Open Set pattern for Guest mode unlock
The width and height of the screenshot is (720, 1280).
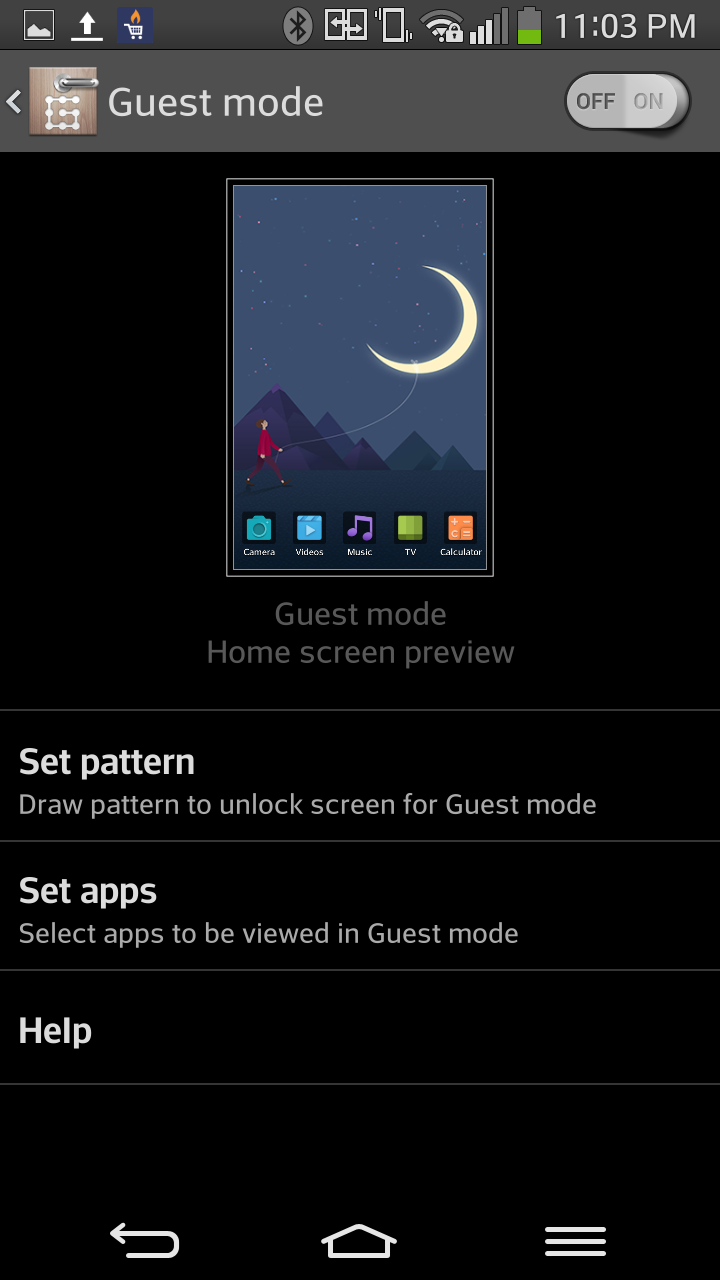tap(360, 776)
